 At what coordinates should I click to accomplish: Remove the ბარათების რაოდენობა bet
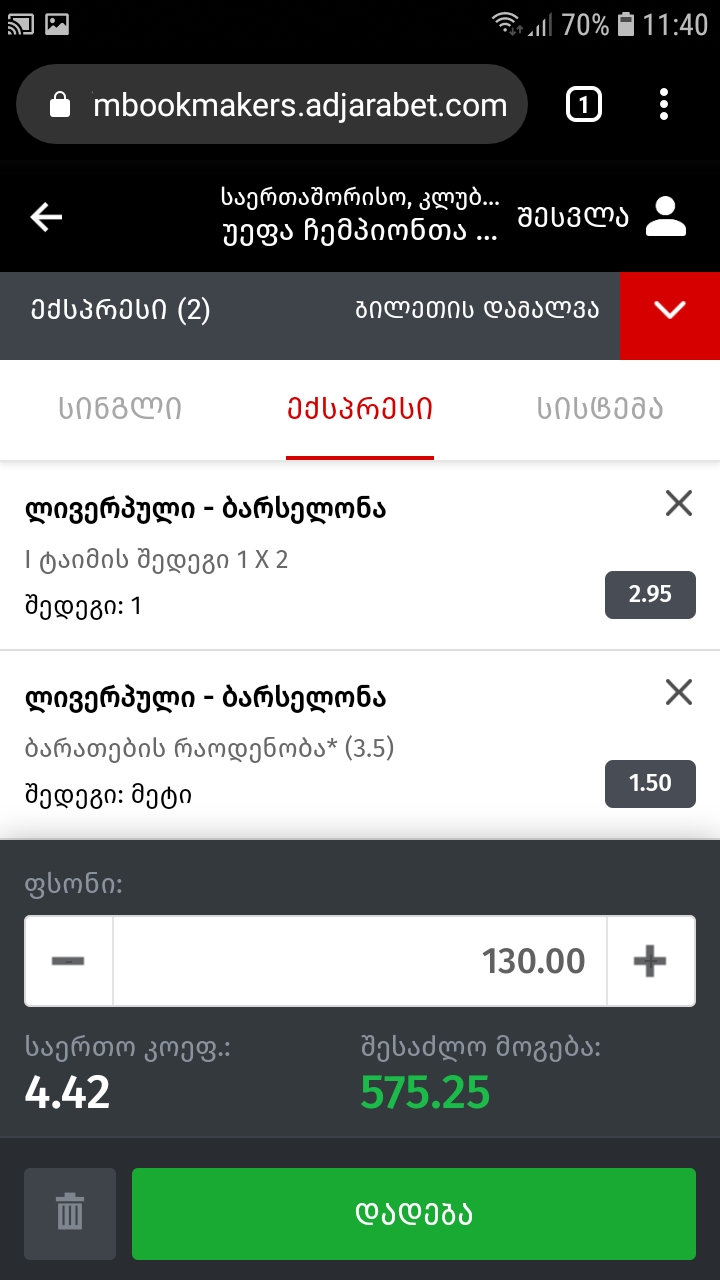click(679, 692)
